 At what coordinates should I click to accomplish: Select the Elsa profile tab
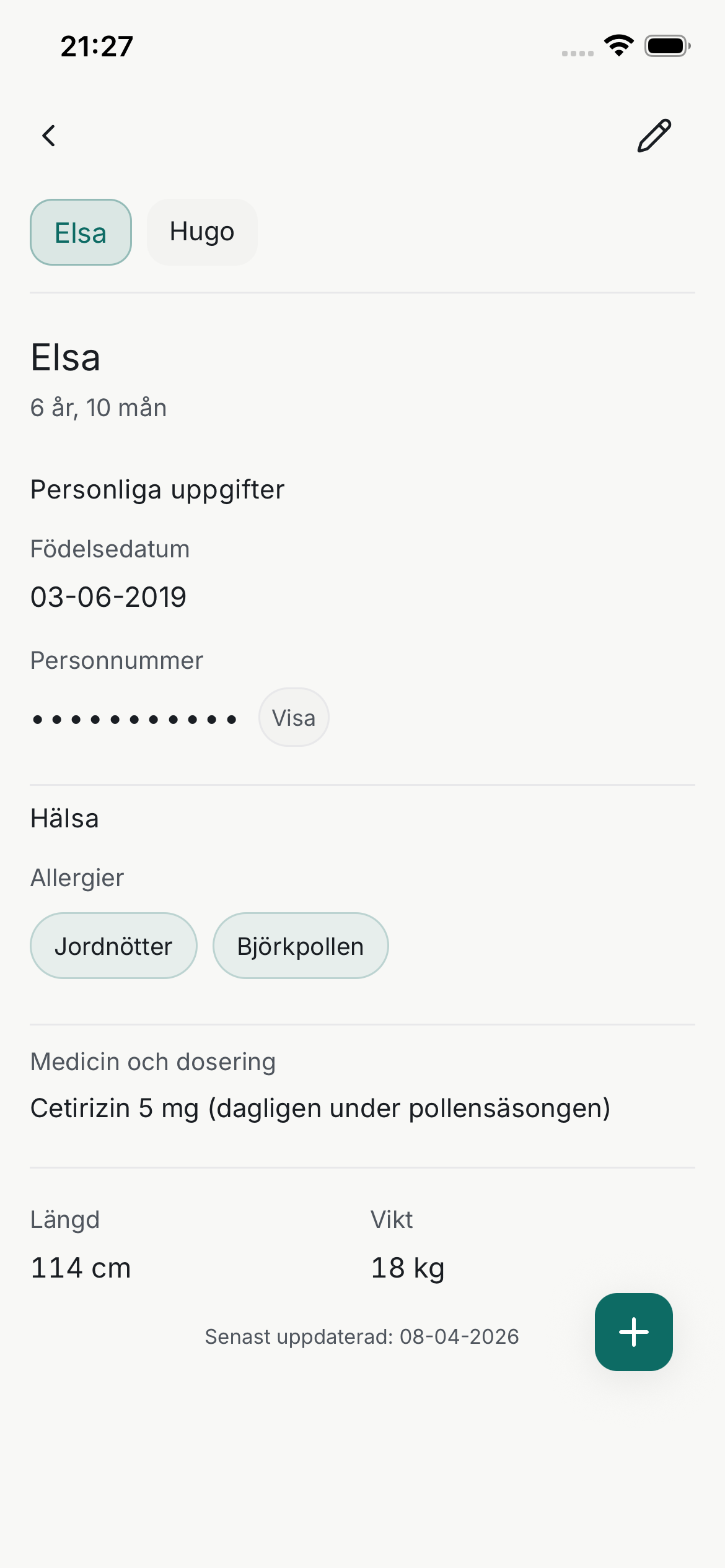tap(80, 232)
